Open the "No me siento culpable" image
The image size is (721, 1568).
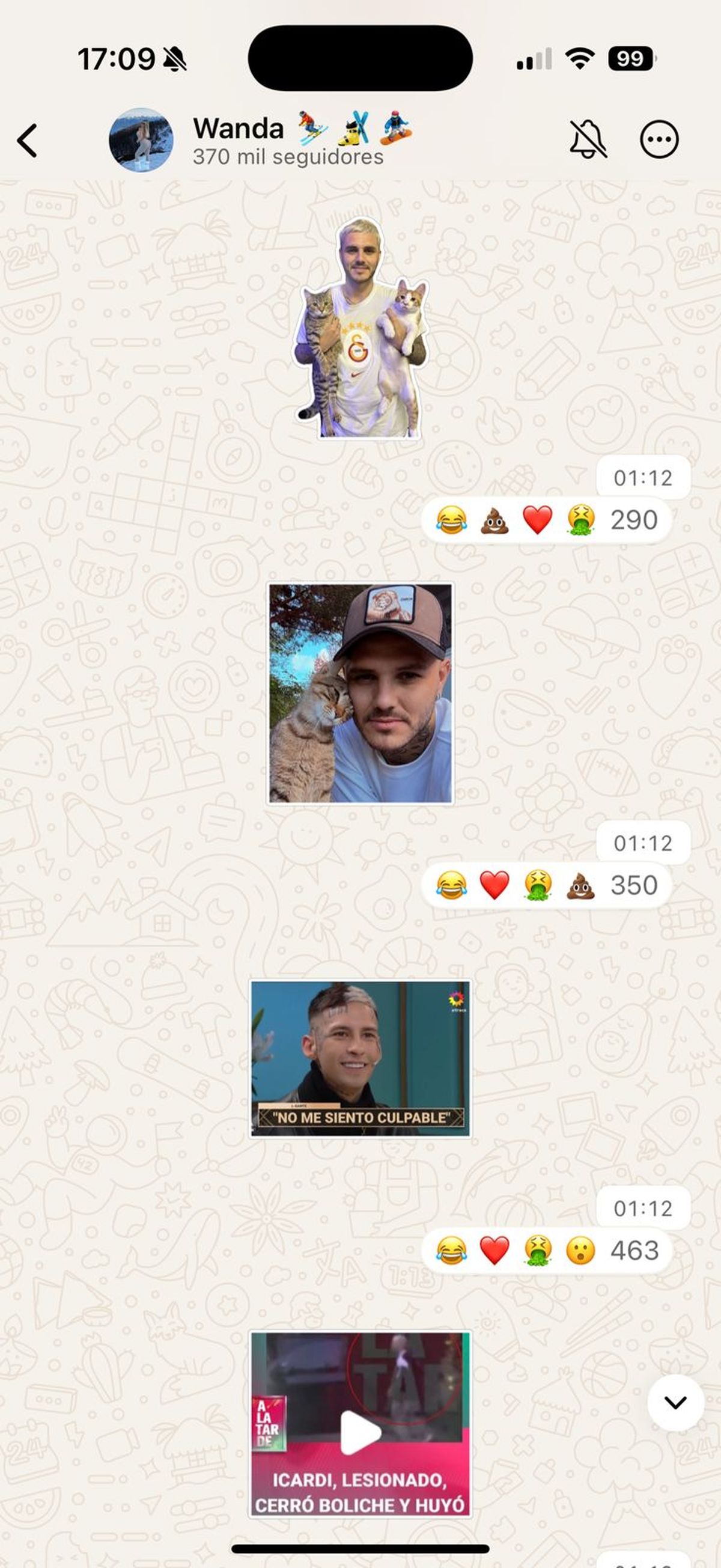(360, 1058)
